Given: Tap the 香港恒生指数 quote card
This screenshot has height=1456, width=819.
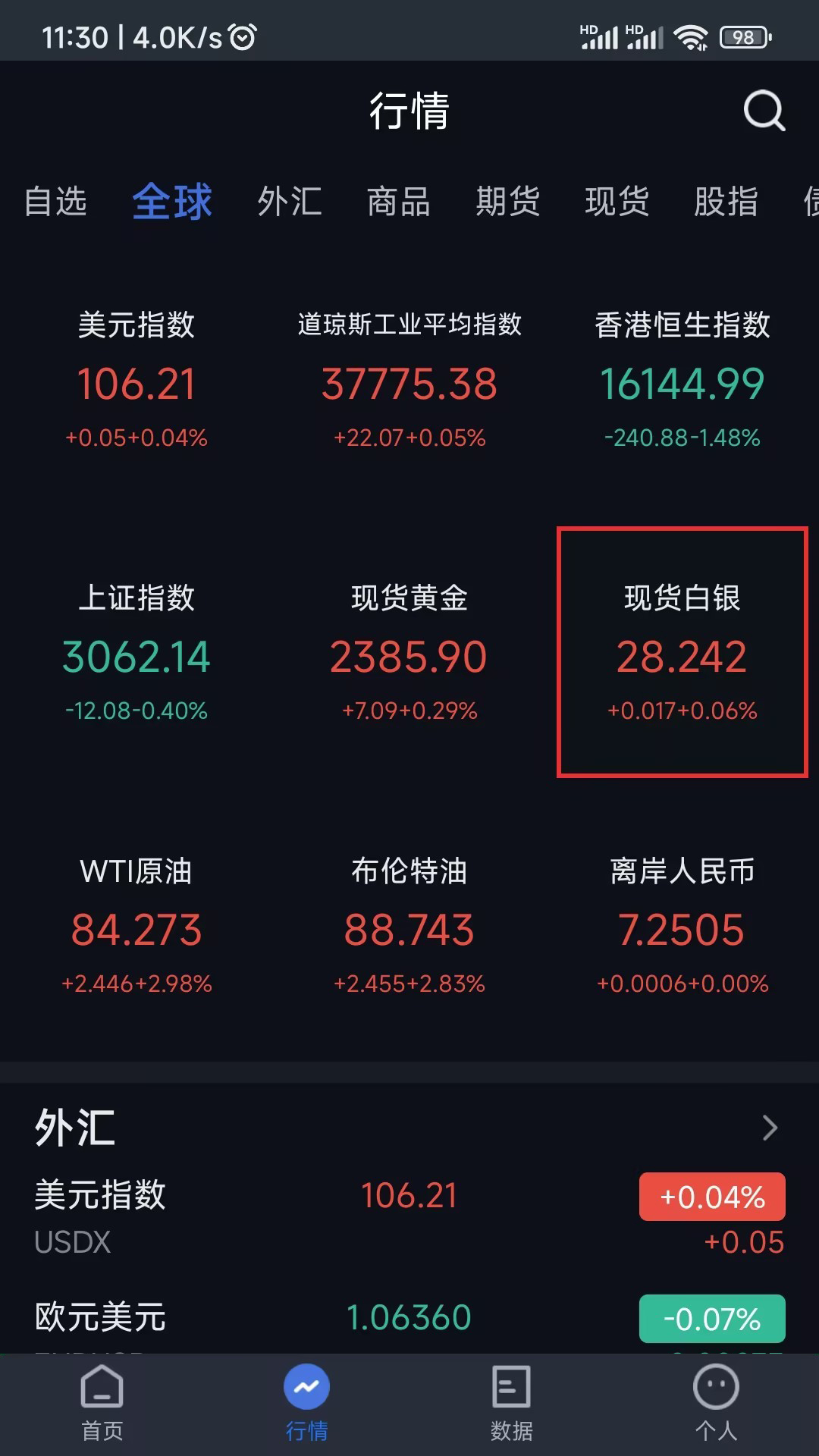Looking at the screenshot, I should [x=680, y=379].
